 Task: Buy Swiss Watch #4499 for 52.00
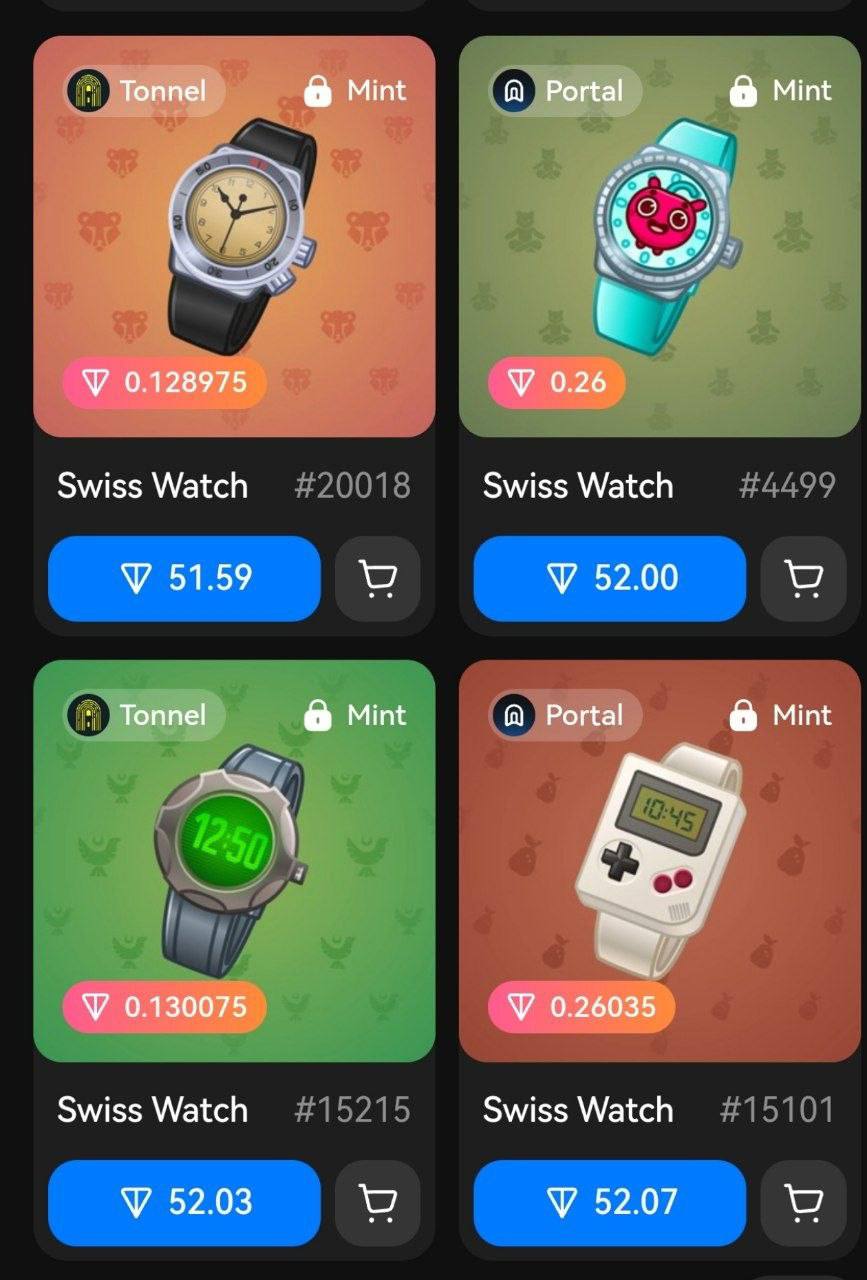pyautogui.click(x=609, y=578)
